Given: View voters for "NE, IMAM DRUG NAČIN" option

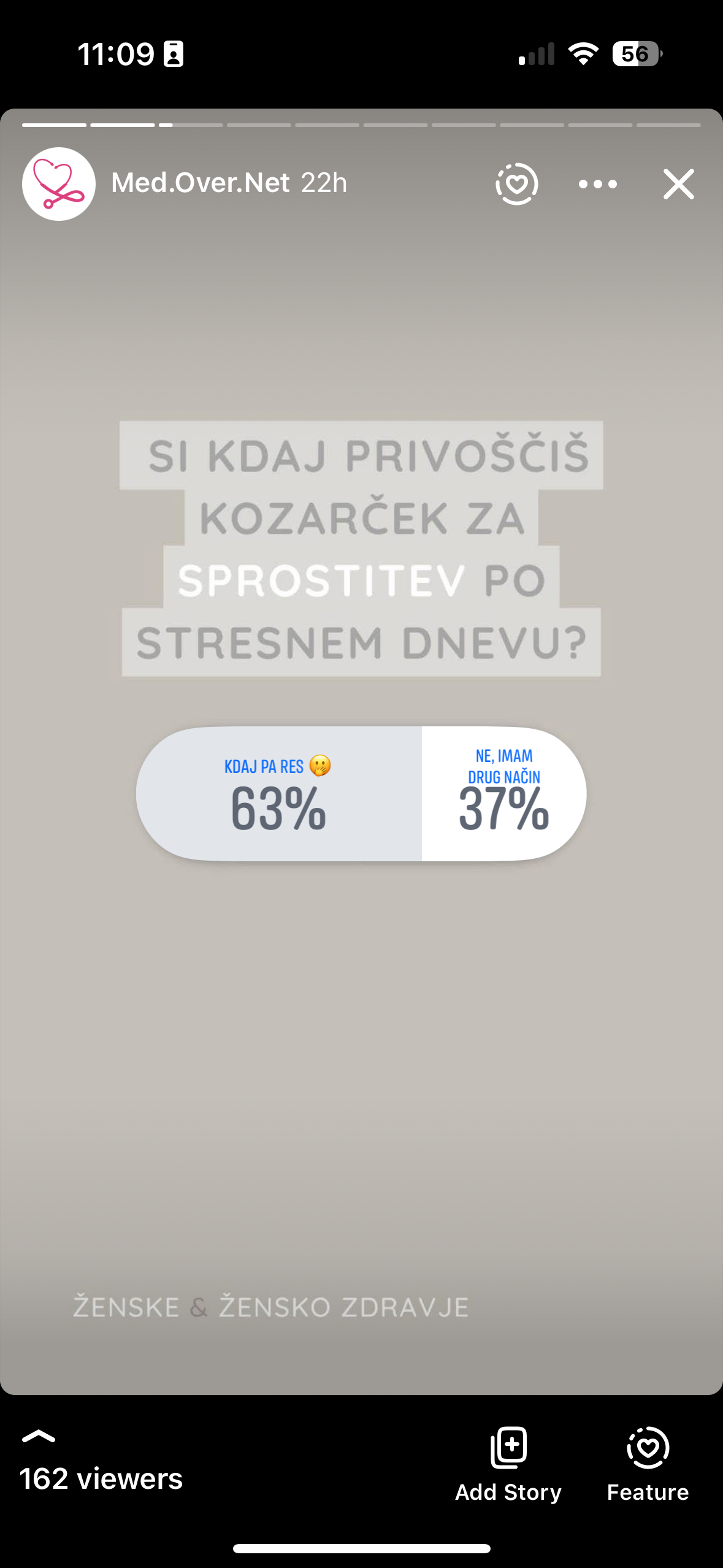Looking at the screenshot, I should pyautogui.click(x=503, y=794).
